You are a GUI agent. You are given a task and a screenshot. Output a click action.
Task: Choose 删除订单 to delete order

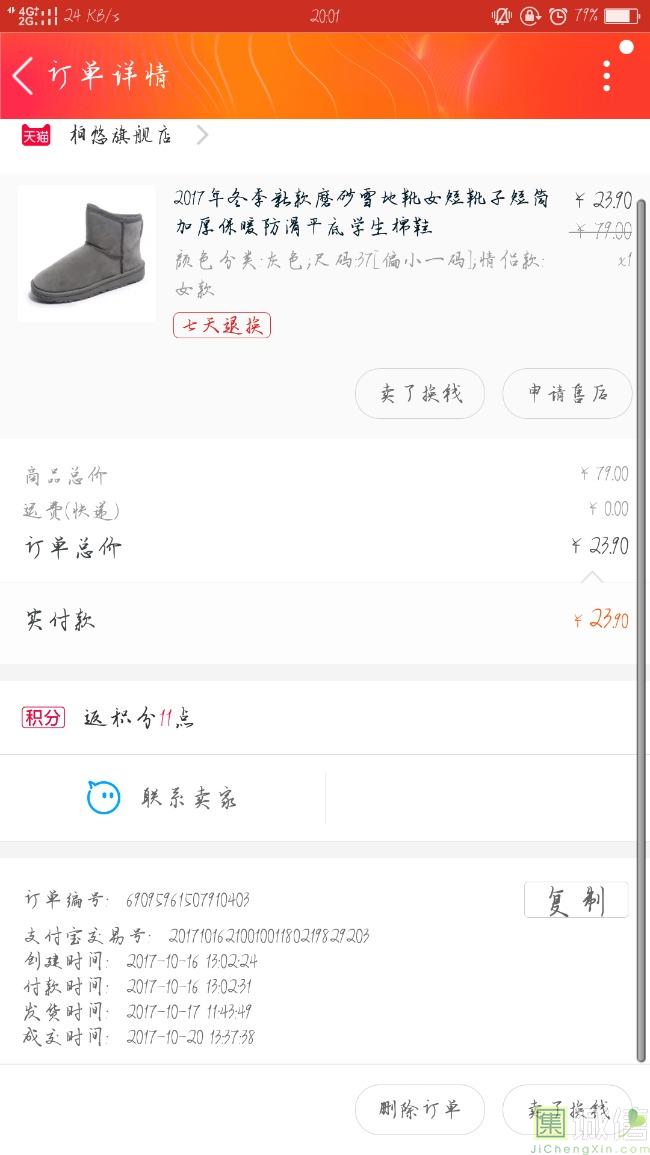[420, 1109]
